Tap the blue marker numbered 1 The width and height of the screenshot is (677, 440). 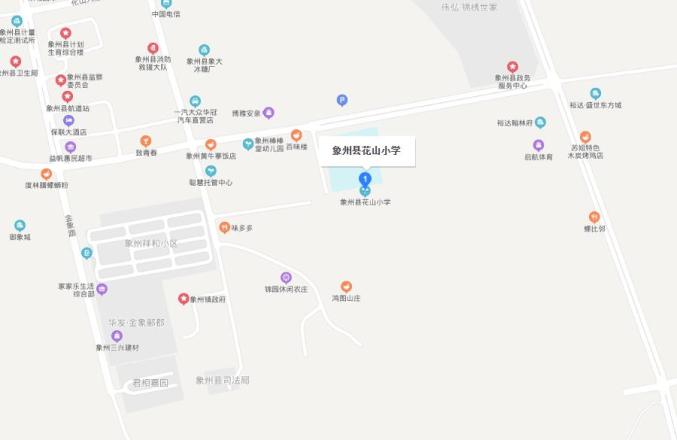click(365, 180)
